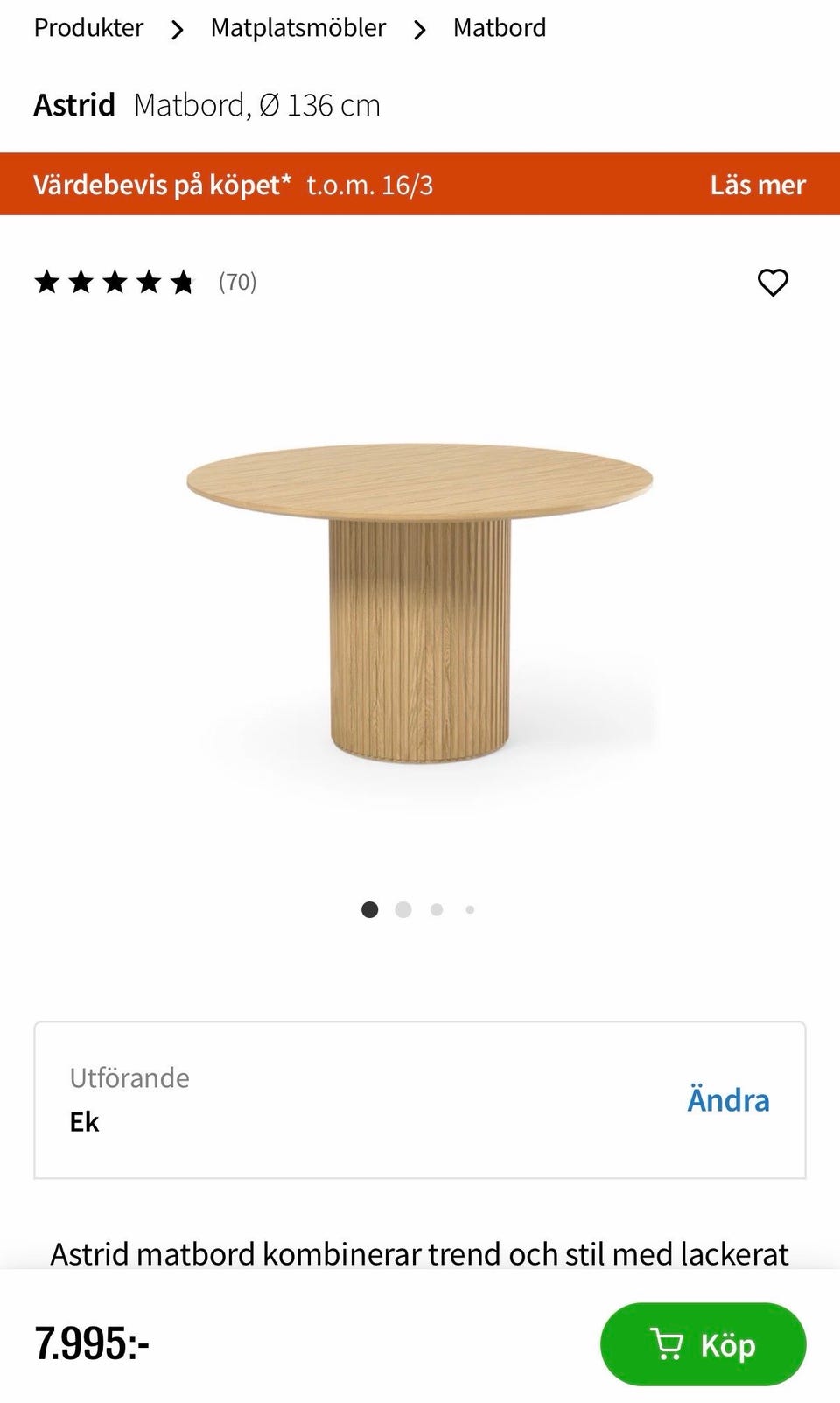The height and width of the screenshot is (1403, 840).
Task: Click the heart wishlist icon
Action: (773, 282)
